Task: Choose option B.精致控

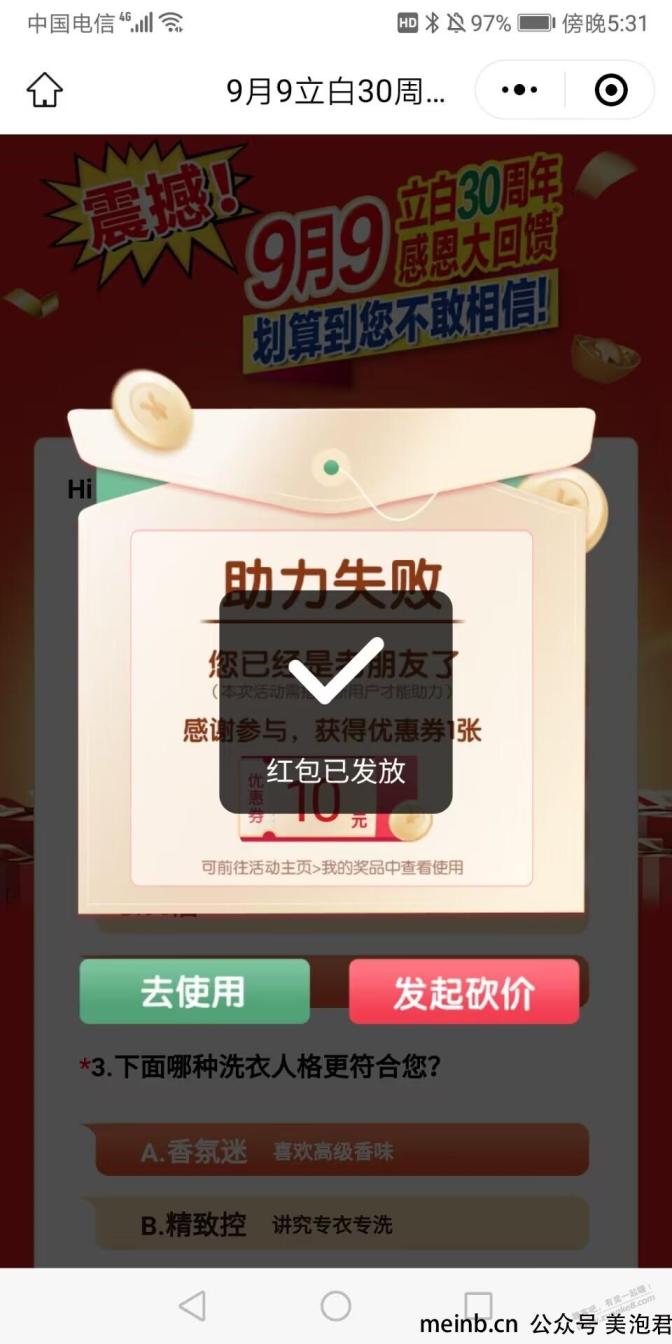Action: (x=340, y=1224)
